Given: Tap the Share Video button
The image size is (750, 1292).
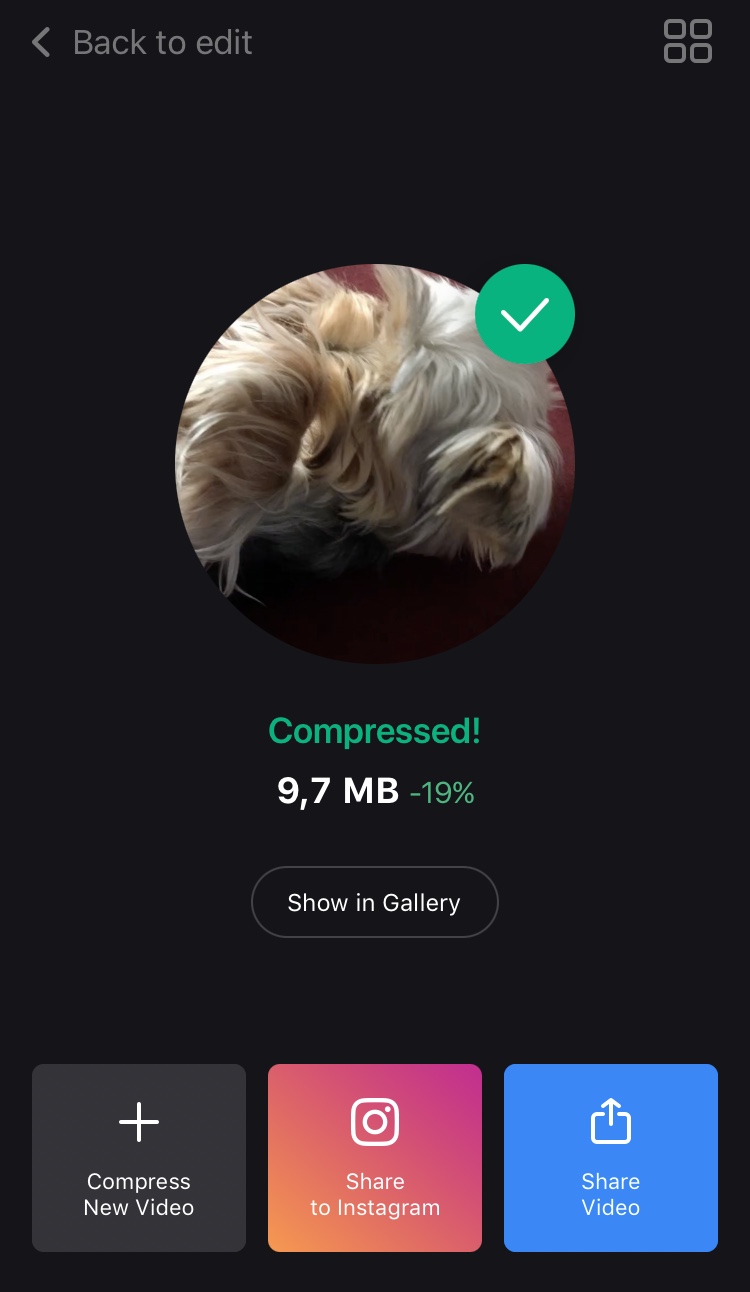Looking at the screenshot, I should point(610,1157).
